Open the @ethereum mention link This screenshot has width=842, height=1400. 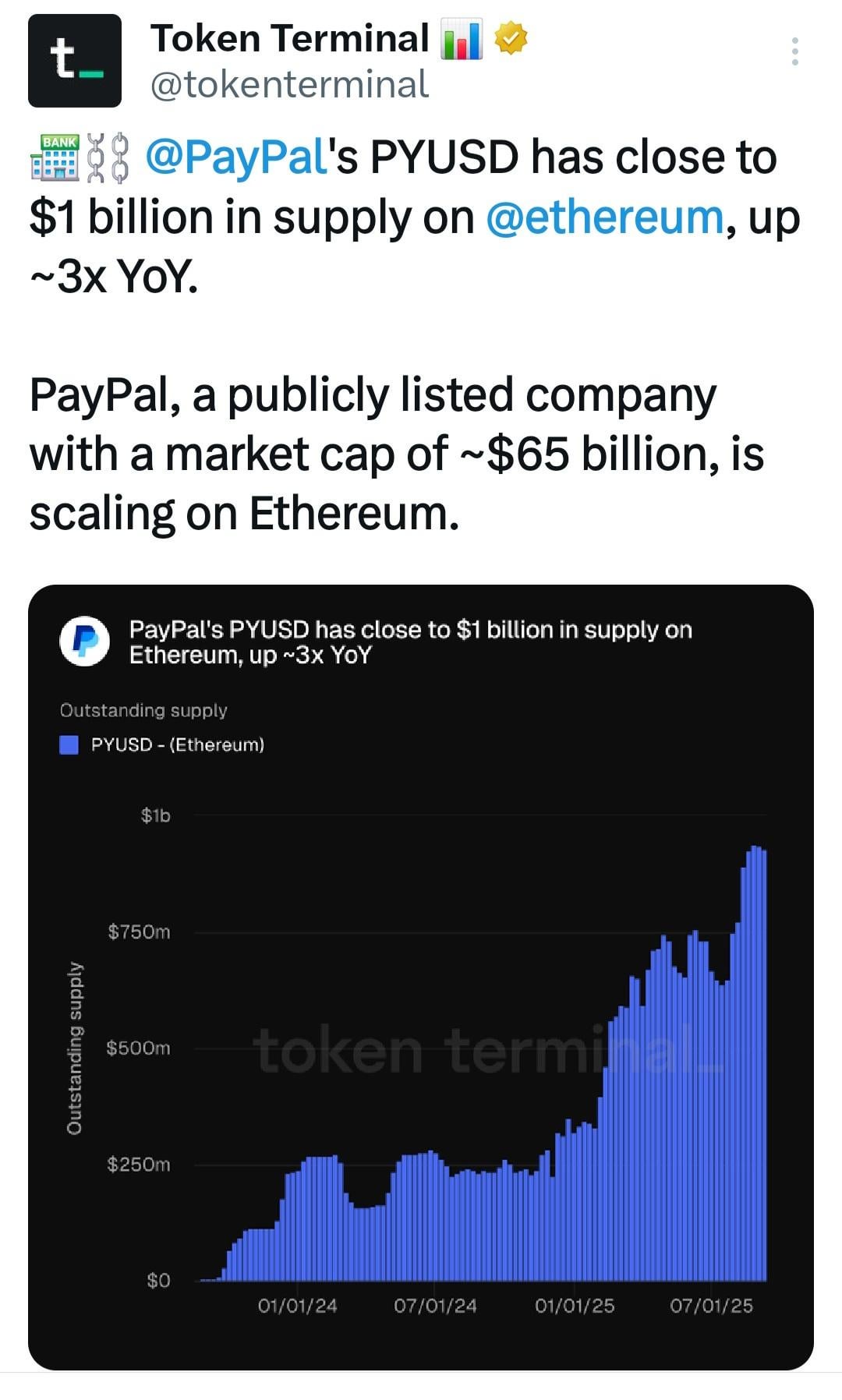point(605,217)
